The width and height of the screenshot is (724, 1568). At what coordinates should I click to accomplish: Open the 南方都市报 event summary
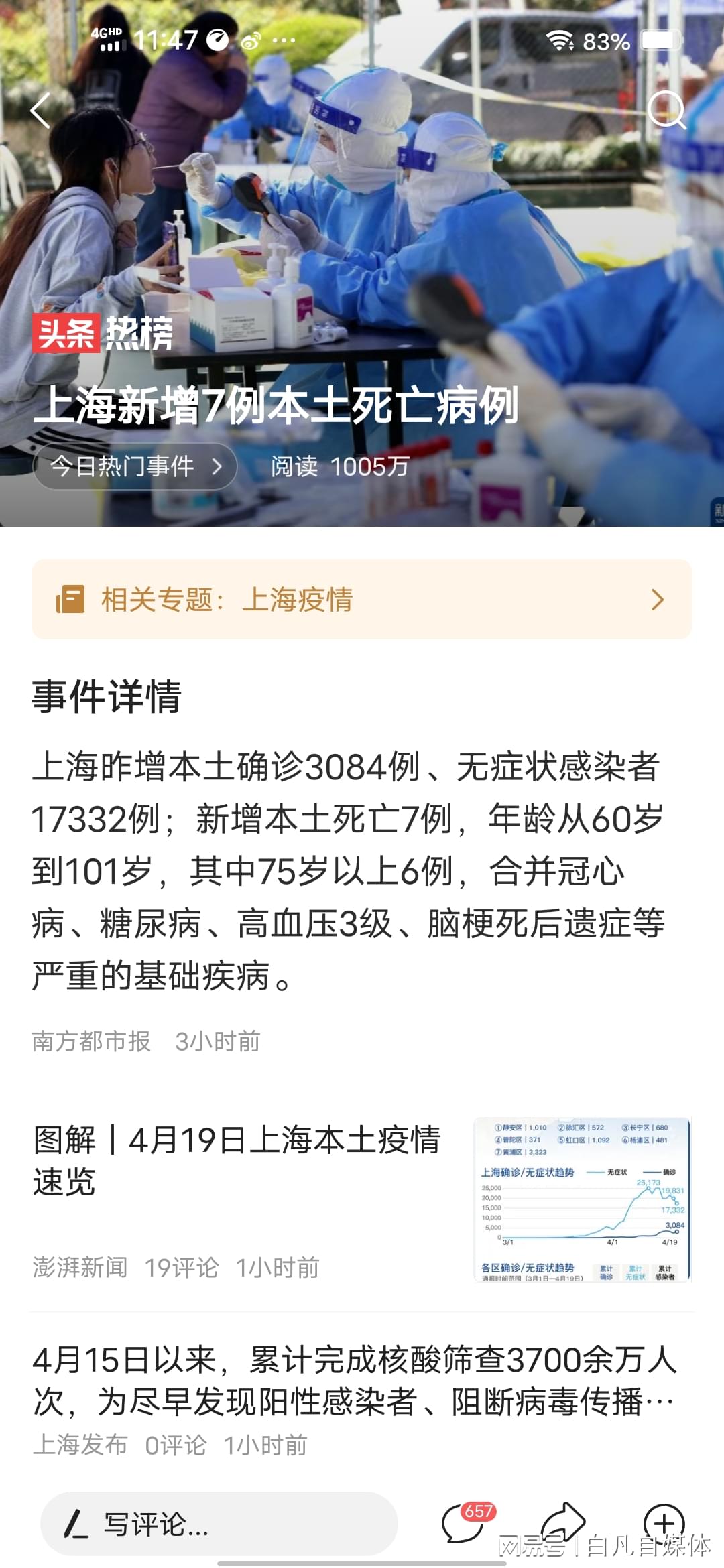[x=349, y=871]
